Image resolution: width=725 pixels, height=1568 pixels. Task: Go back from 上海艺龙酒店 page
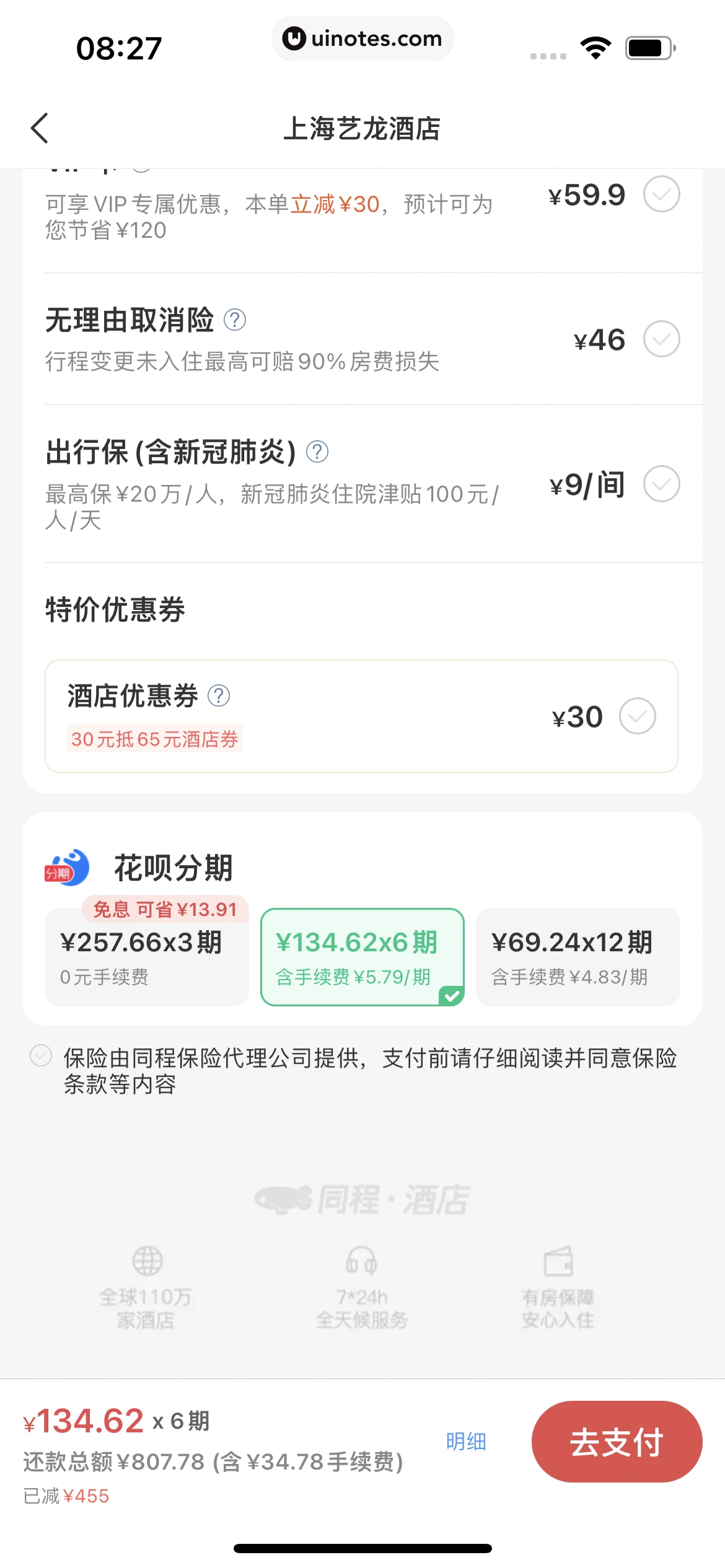click(40, 128)
